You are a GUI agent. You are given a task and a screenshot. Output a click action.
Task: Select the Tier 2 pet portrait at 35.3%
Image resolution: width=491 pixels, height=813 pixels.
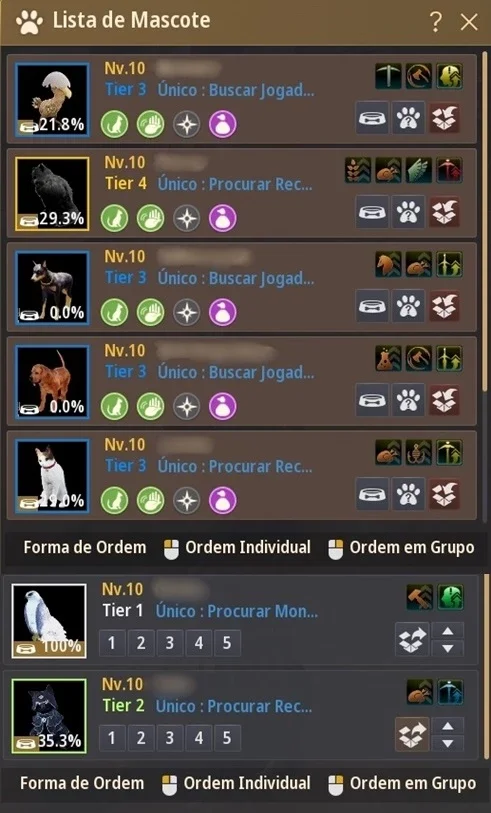click(49, 716)
